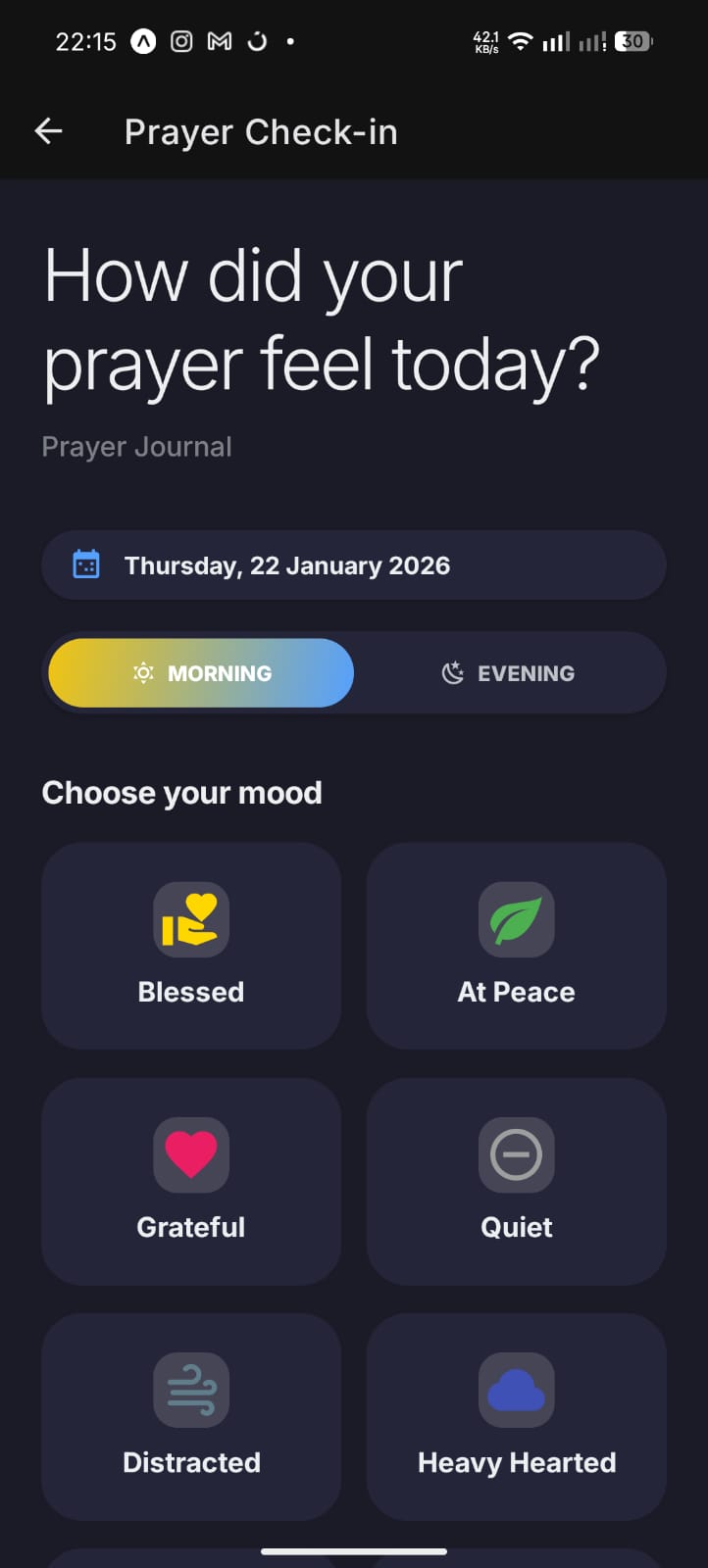Go back from Prayer Check-in
The height and width of the screenshot is (1568, 708).
tap(48, 131)
